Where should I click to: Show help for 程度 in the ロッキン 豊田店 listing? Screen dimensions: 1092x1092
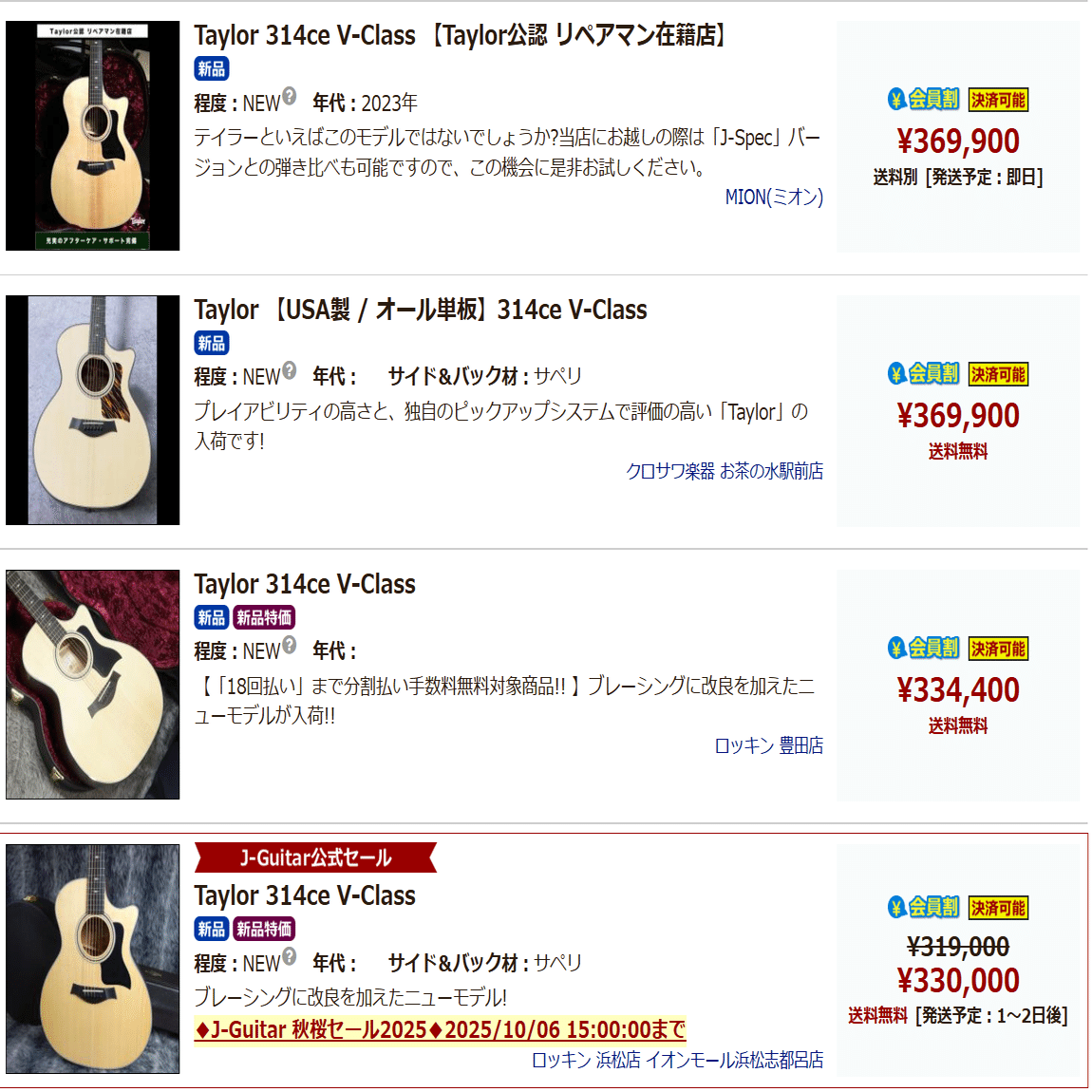coord(290,645)
